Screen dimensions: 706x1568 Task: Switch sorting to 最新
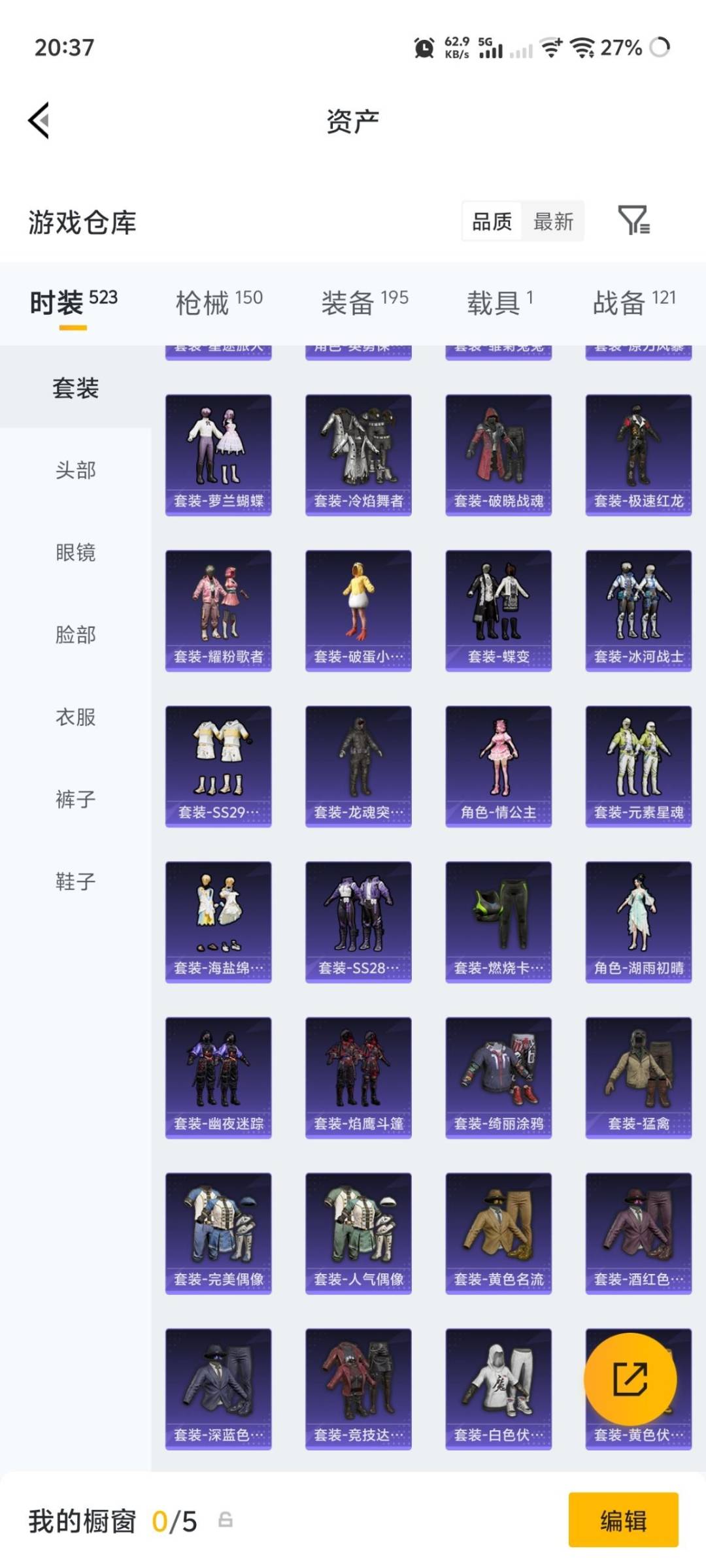point(553,222)
